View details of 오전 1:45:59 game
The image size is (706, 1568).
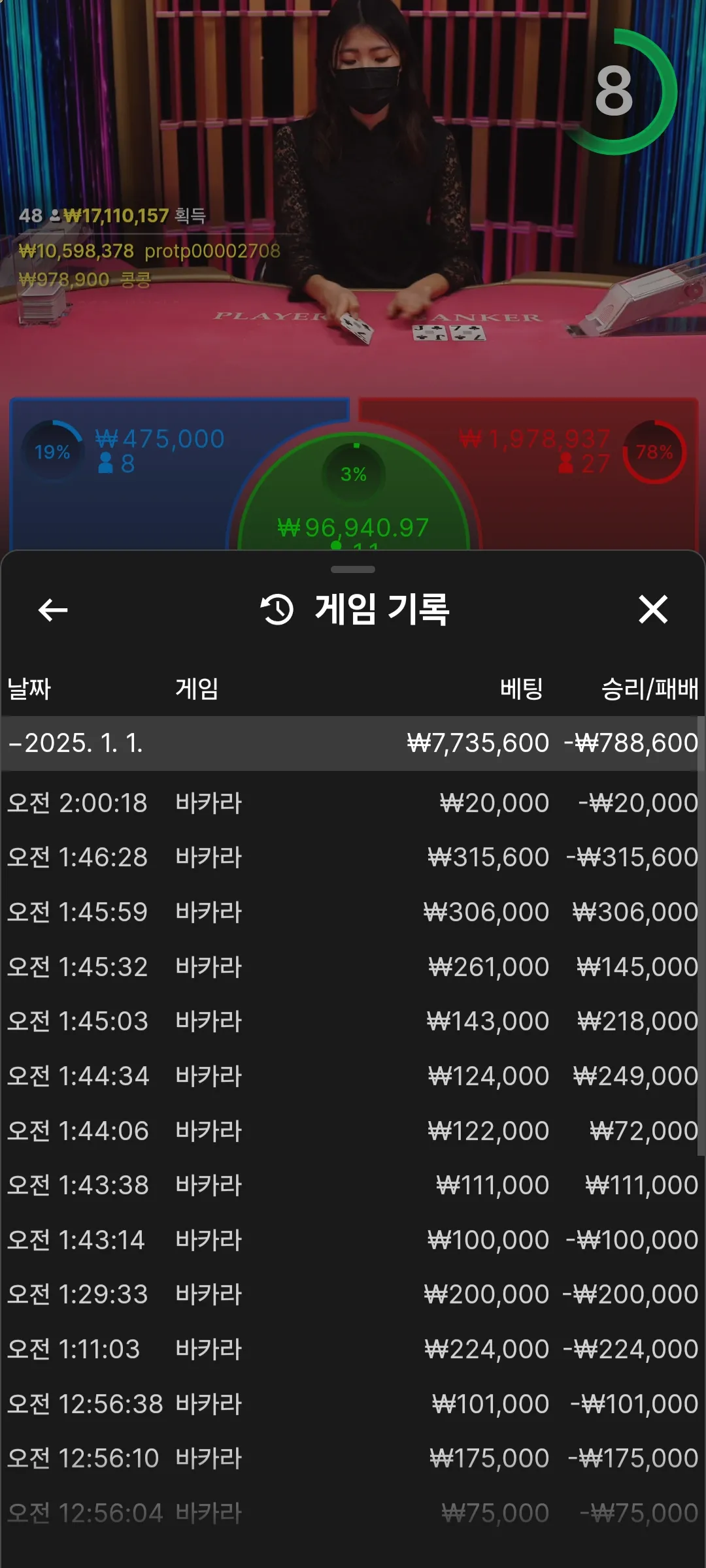[353, 912]
